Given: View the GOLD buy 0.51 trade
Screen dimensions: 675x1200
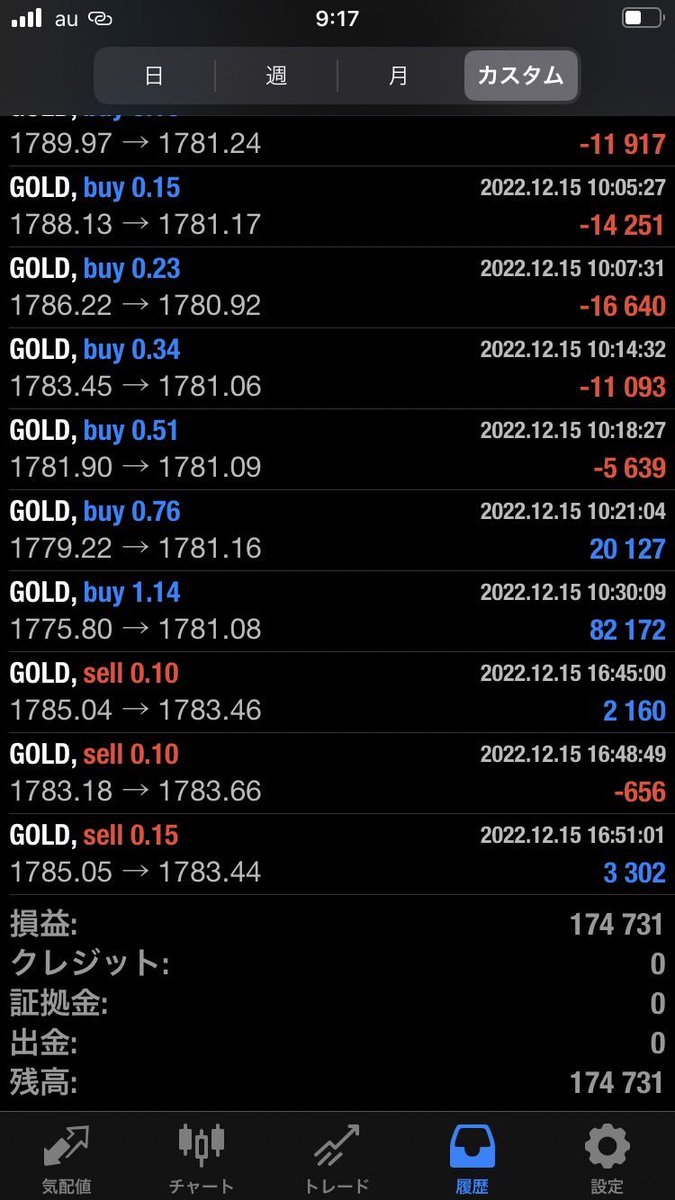Looking at the screenshot, I should (337, 449).
